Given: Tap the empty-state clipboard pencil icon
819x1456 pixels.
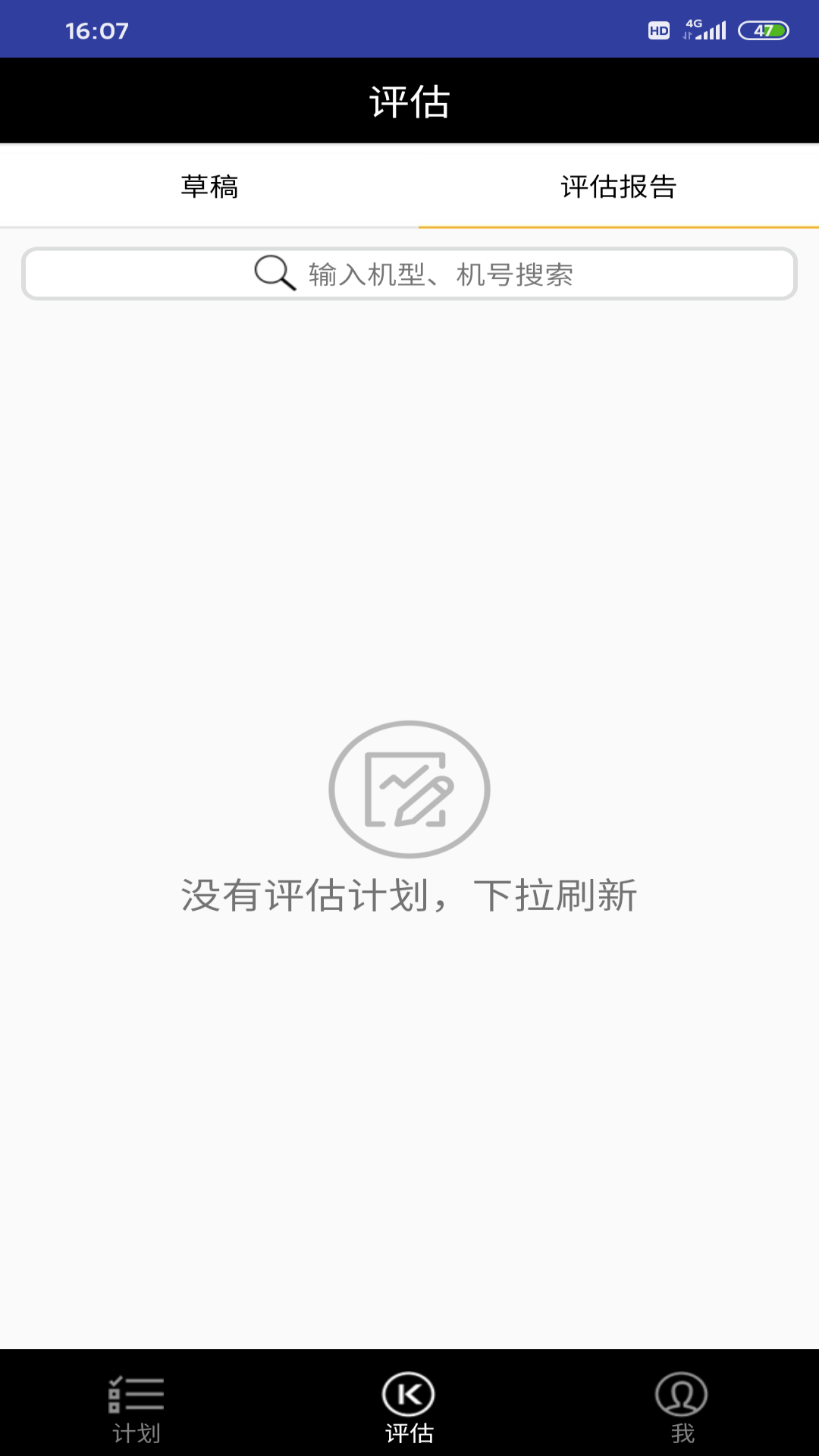Looking at the screenshot, I should click(x=409, y=789).
